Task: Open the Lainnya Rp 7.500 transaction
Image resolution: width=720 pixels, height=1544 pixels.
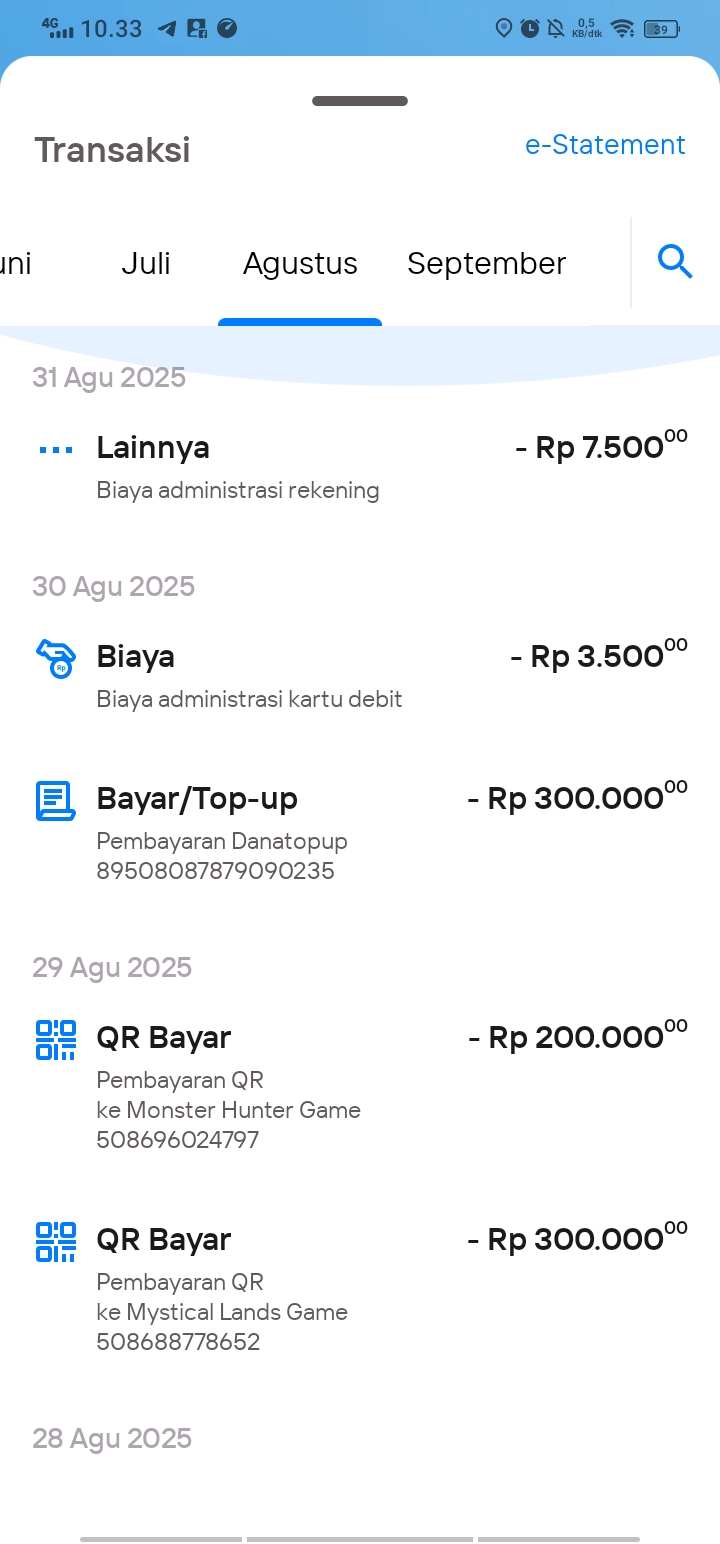Action: point(360,465)
